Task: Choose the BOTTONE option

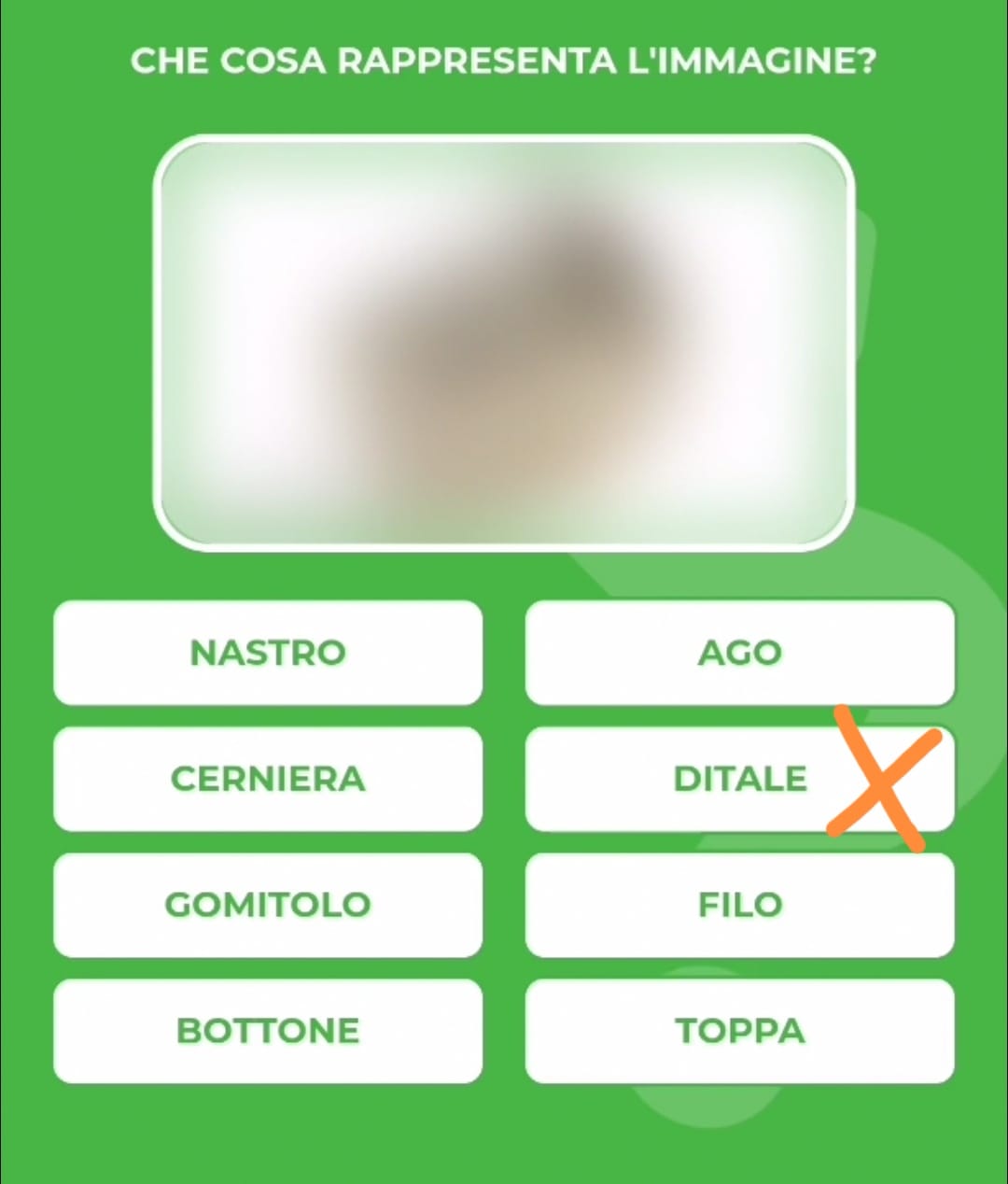Action: pos(268,1031)
